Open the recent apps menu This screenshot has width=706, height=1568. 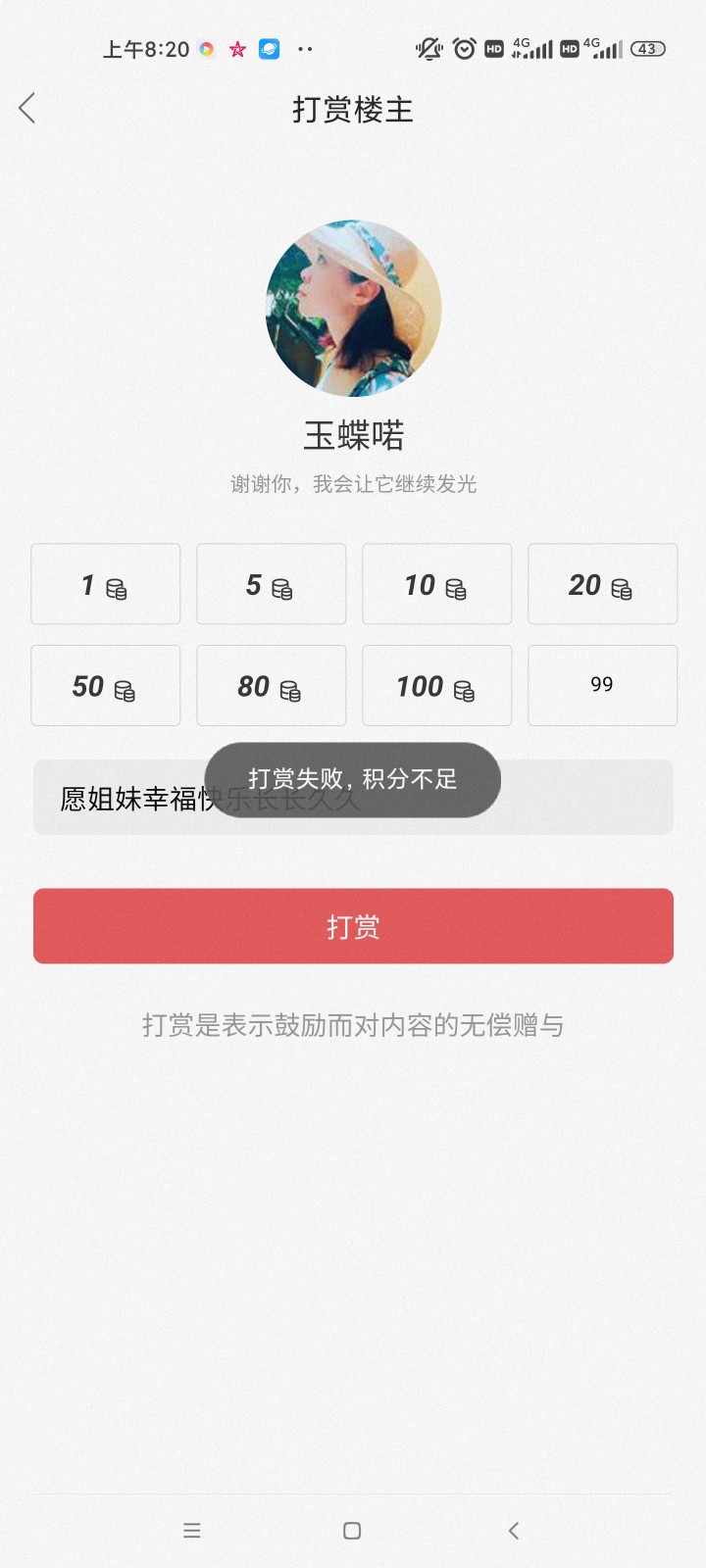[x=192, y=1531]
